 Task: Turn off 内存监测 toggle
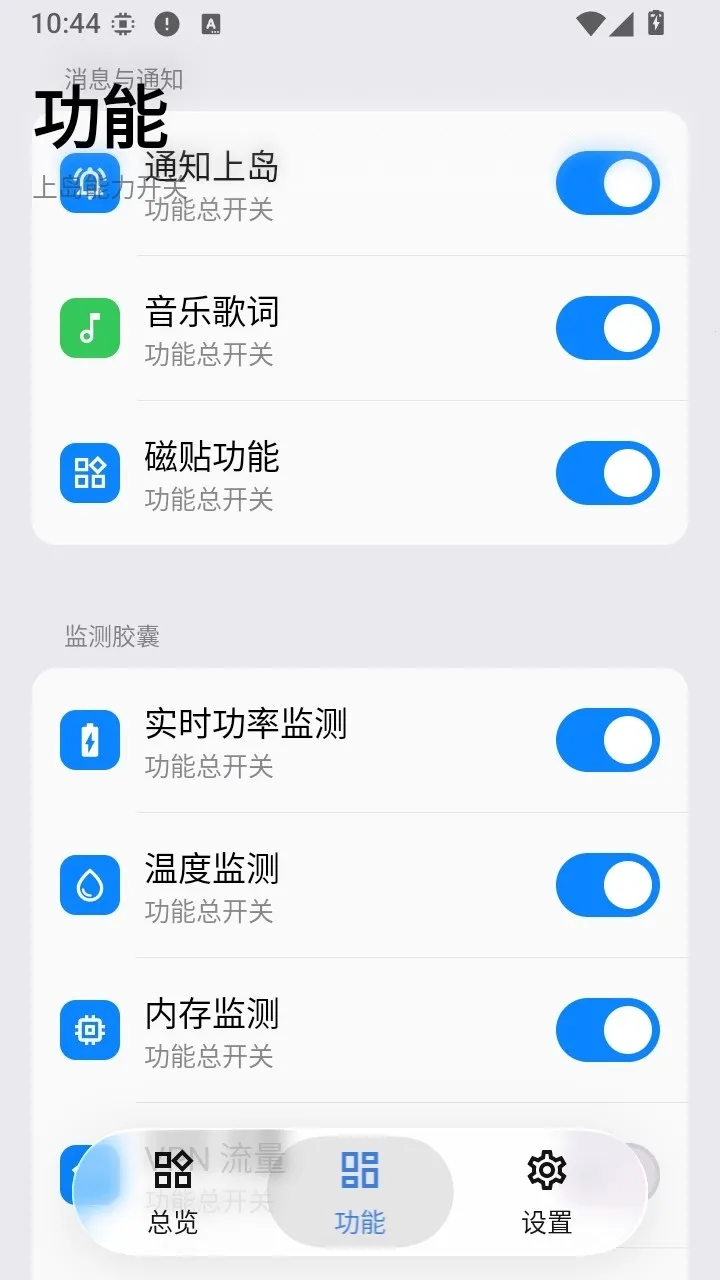click(x=607, y=1030)
